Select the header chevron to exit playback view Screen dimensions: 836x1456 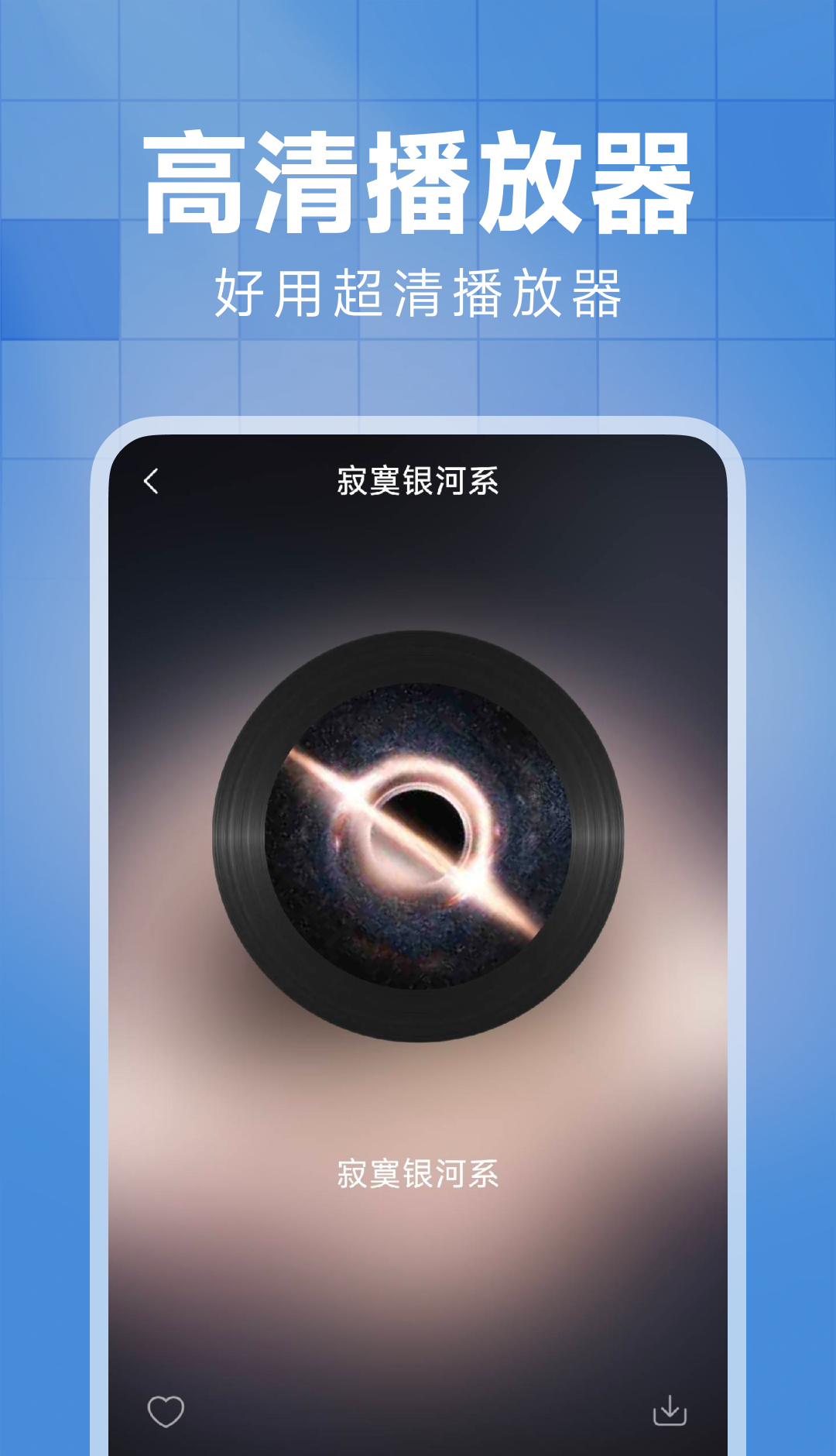[x=152, y=481]
